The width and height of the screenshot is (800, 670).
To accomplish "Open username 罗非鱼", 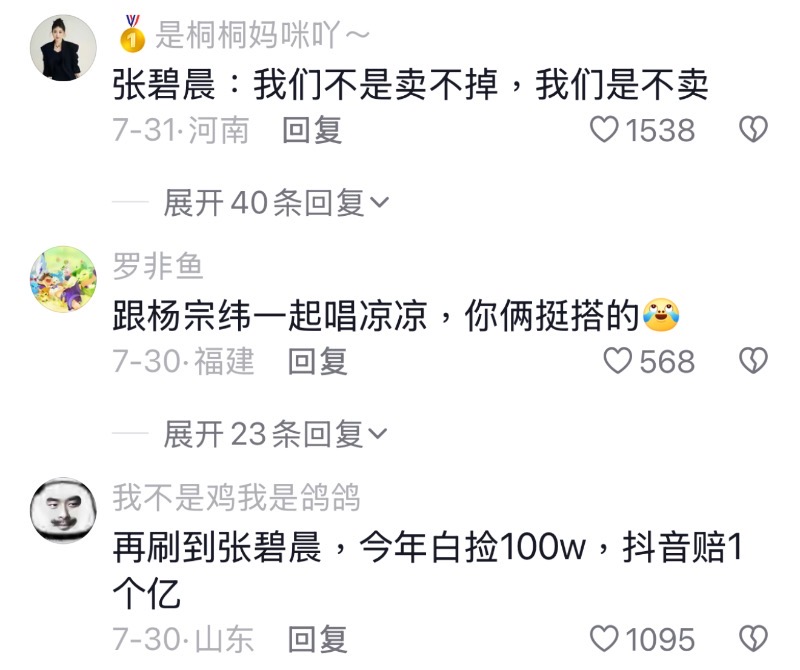I will 158,266.
